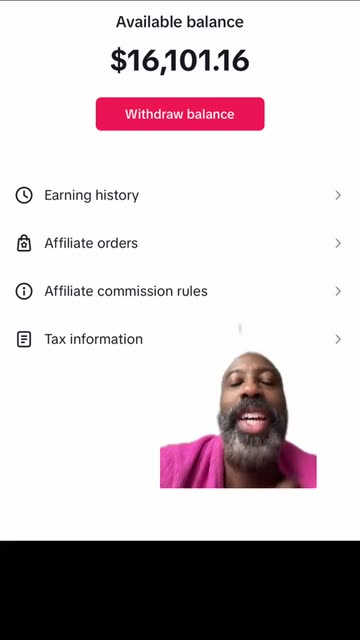The height and width of the screenshot is (640, 360).
Task: Open Affiliate commission rules
Action: point(180,291)
